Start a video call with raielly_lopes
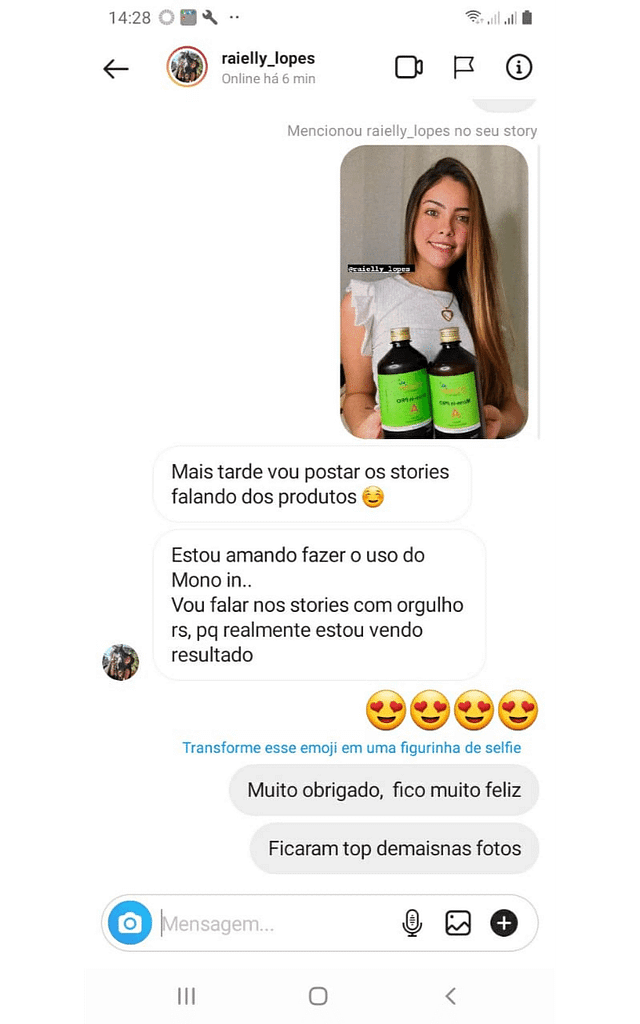The height and width of the screenshot is (1024, 640). coord(408,67)
